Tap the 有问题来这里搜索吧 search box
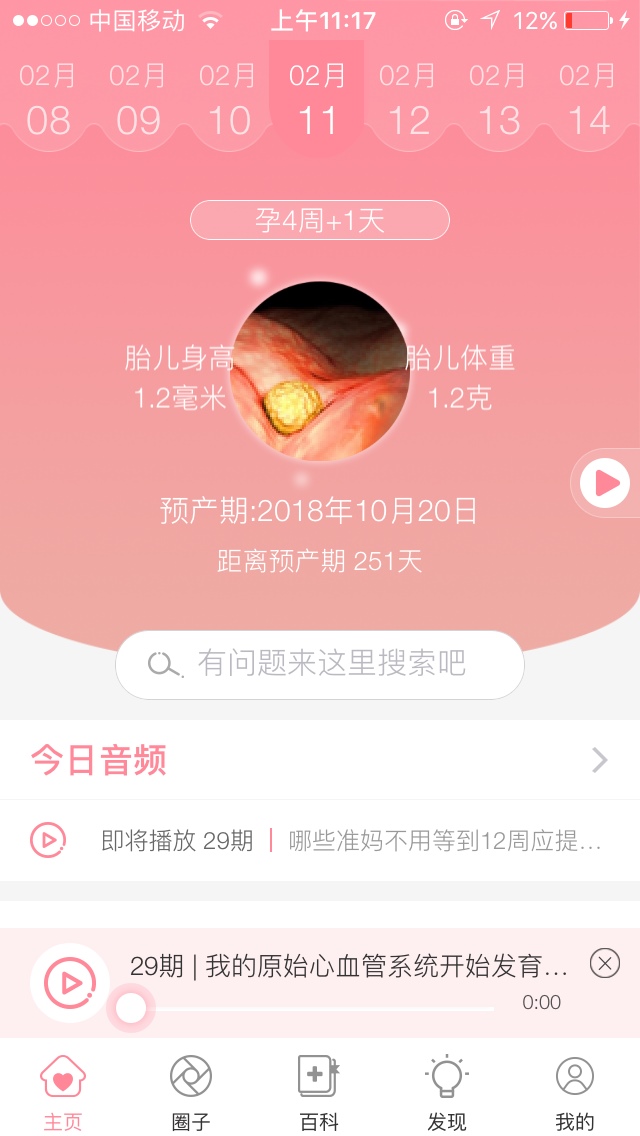Screen dimensions: 640x1136 click(x=320, y=664)
